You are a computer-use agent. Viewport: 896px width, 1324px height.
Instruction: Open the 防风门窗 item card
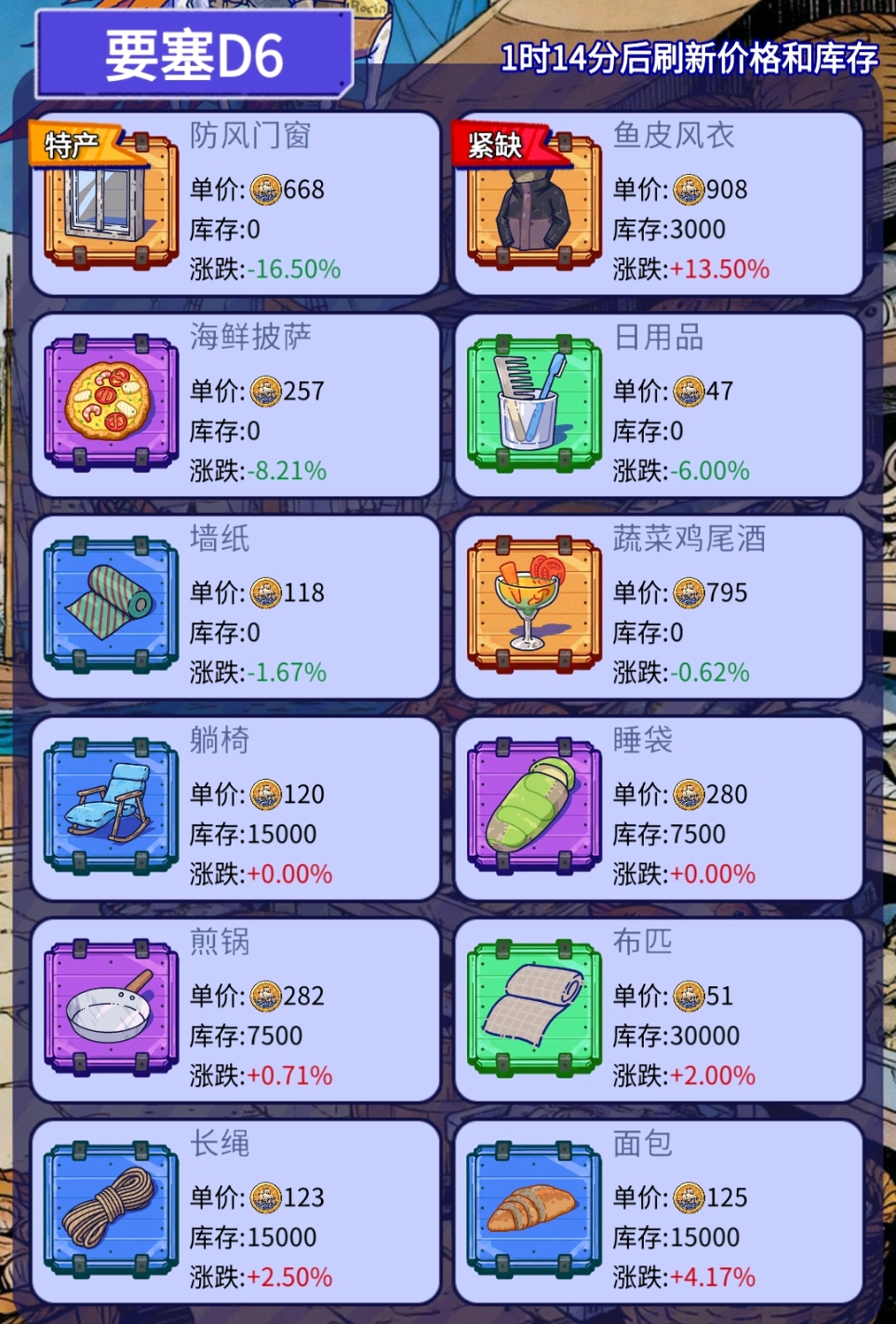[235, 204]
